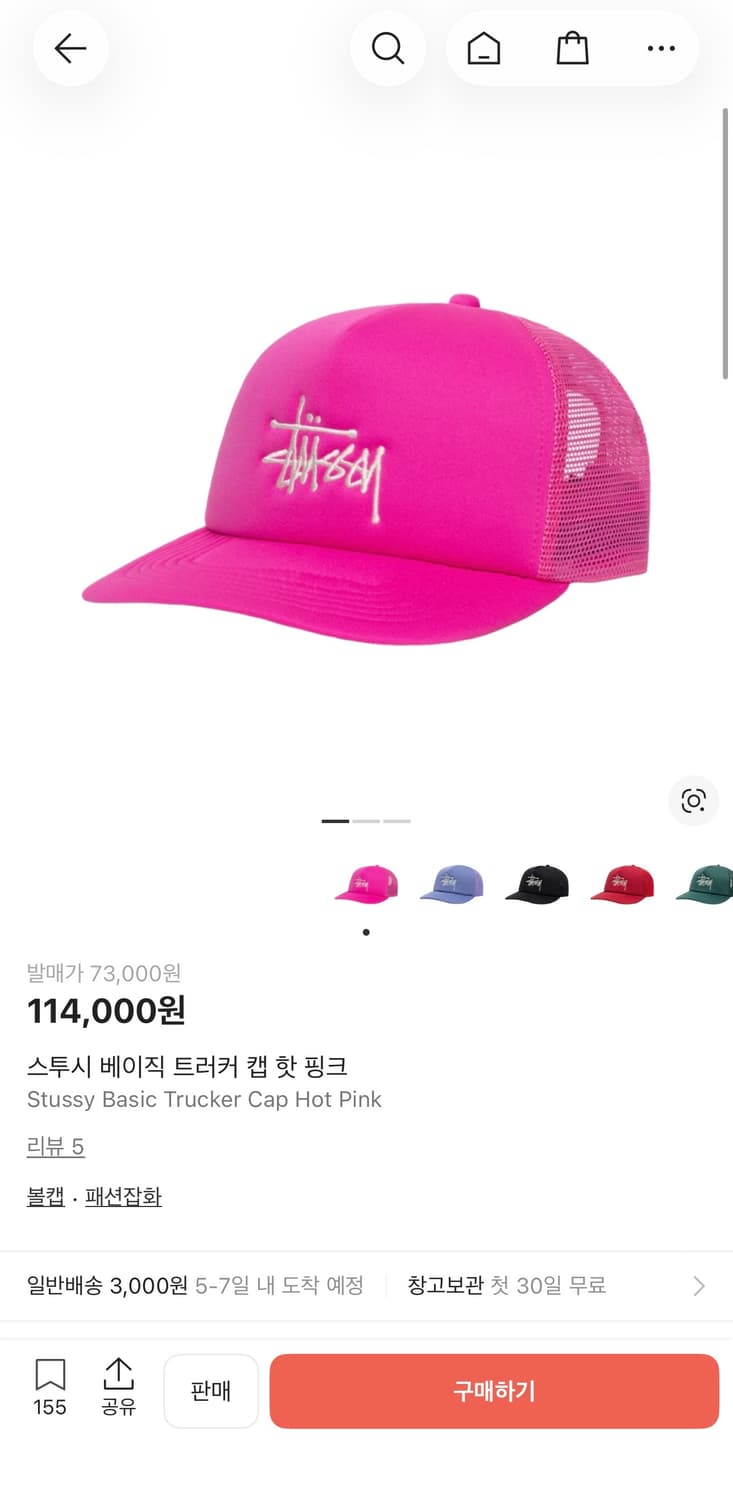Open the search function
Screen dimensions: 733x1500
pyautogui.click(x=388, y=48)
